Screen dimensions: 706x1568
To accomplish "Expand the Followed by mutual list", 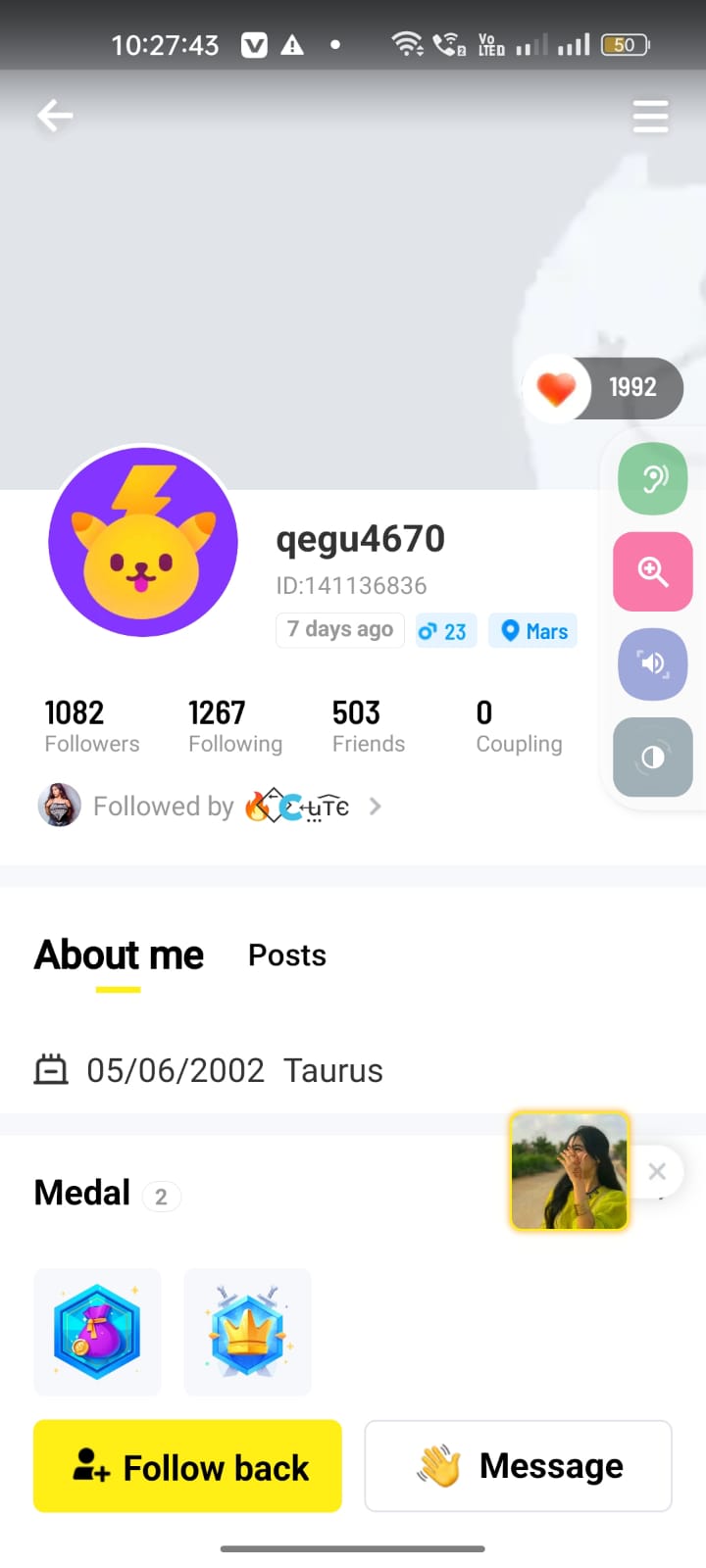I will [x=374, y=807].
